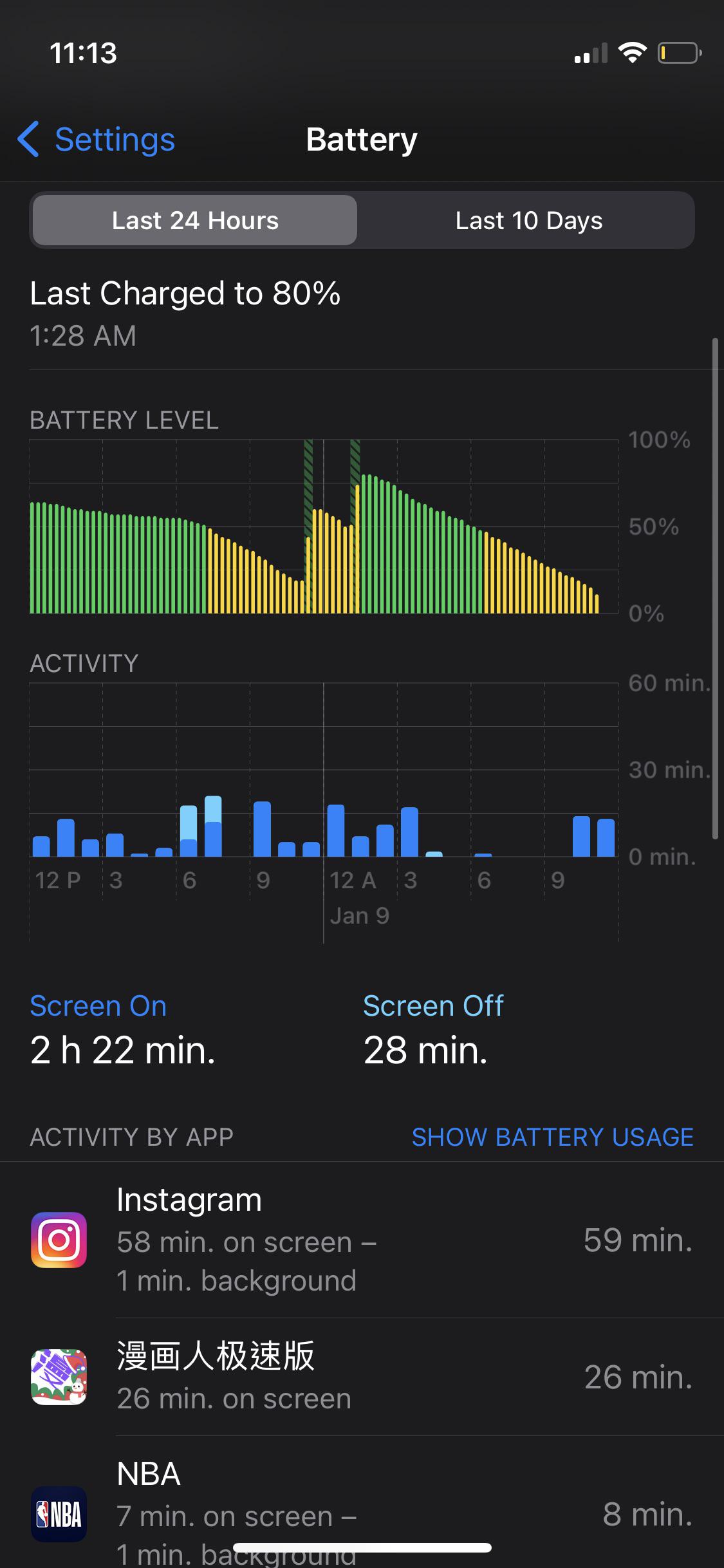Tap the cellular signal icon in status bar

[x=592, y=54]
